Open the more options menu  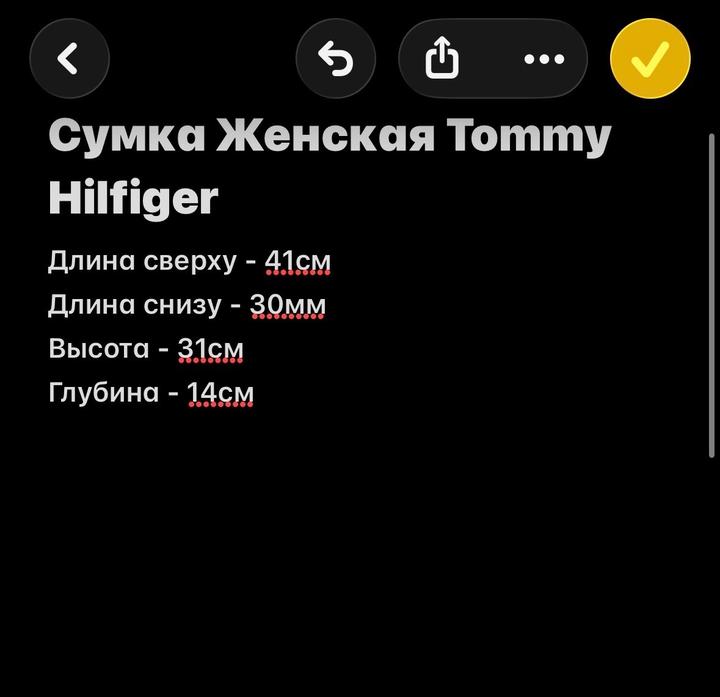click(x=544, y=59)
